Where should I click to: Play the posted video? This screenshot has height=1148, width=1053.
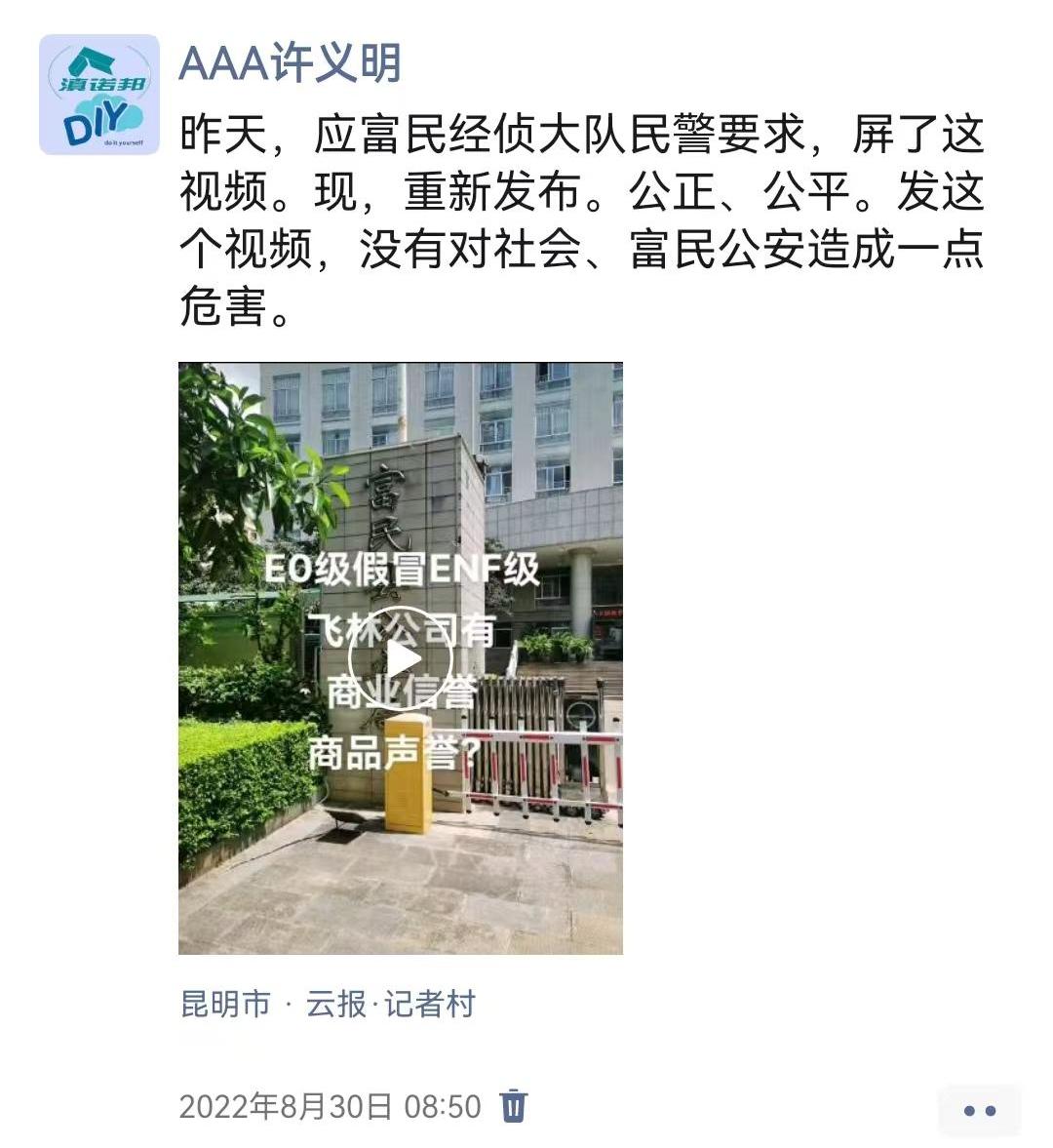click(401, 658)
